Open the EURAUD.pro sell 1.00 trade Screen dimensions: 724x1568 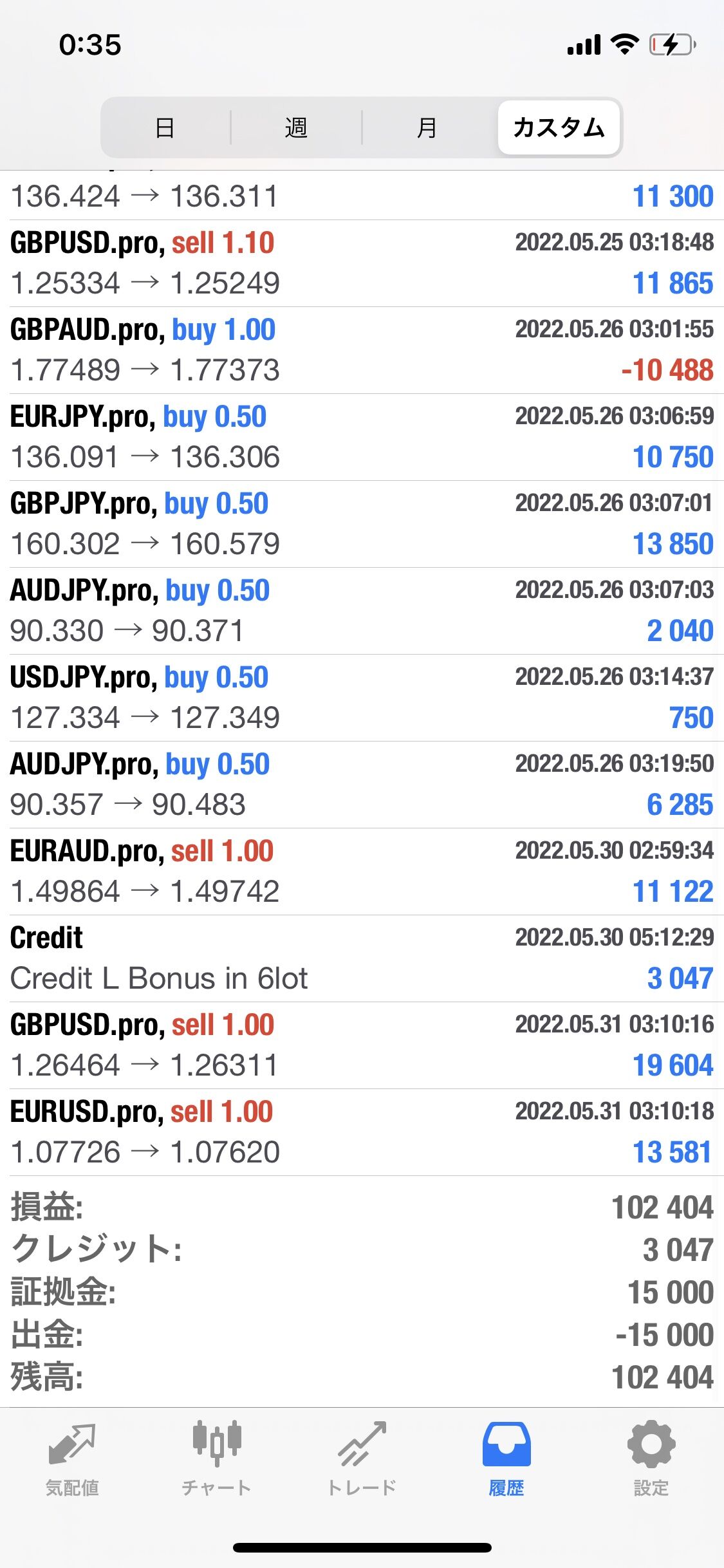tap(362, 872)
